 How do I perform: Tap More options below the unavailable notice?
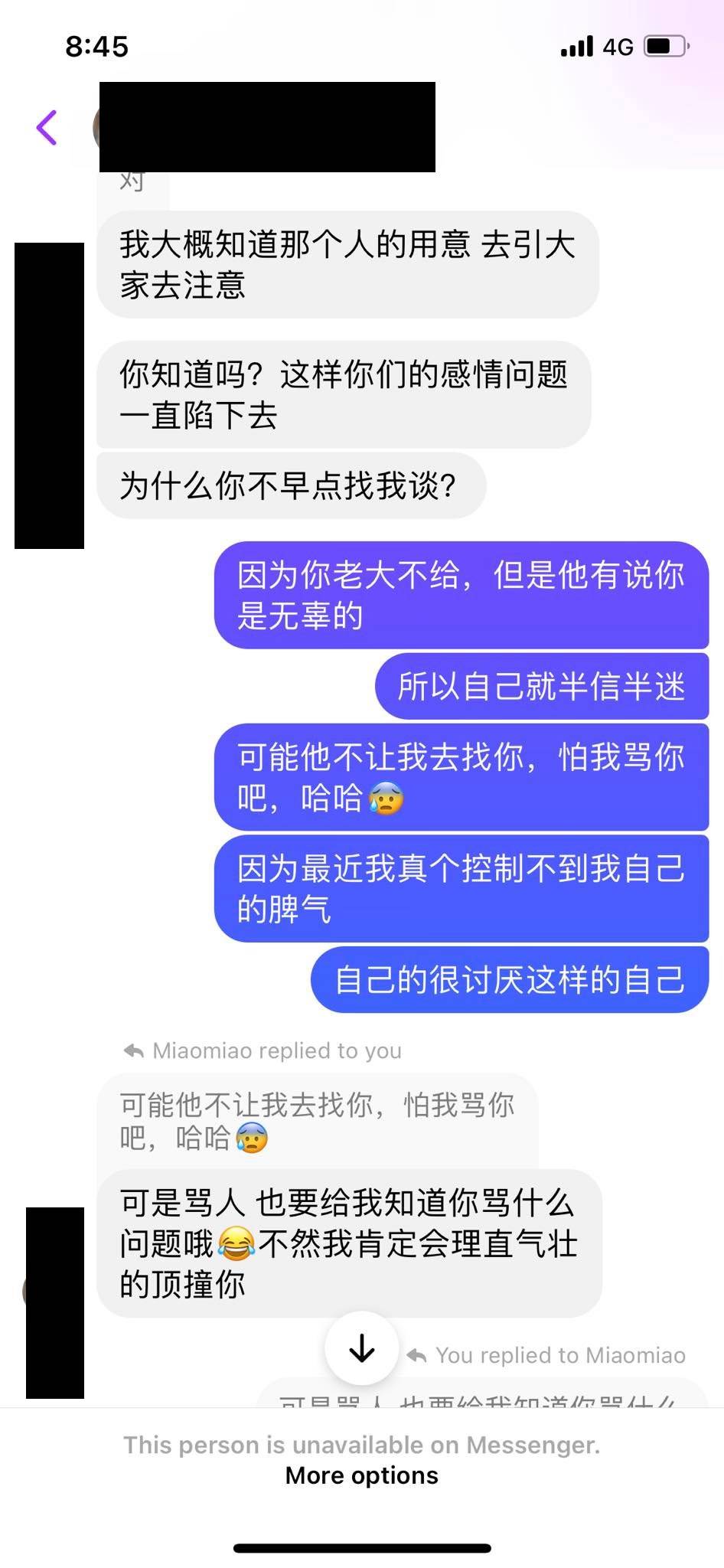point(361,1475)
